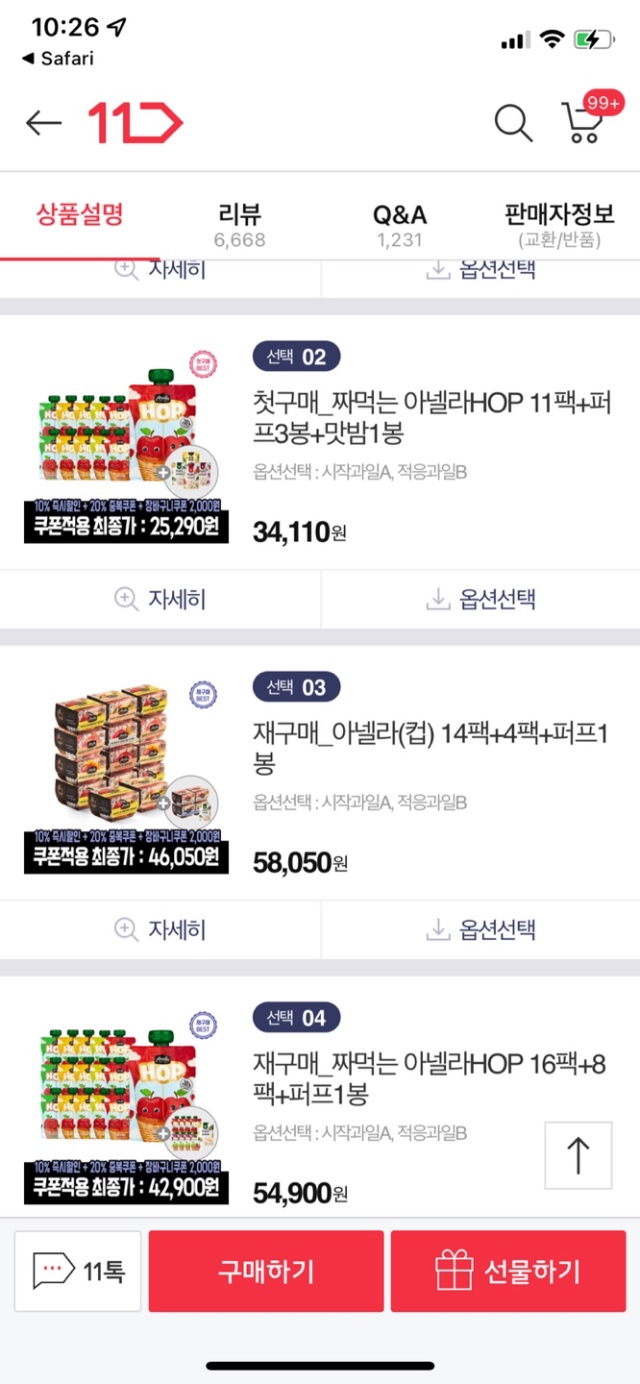The image size is (640, 1384).
Task: Go to the 11st home logo
Action: pyautogui.click(x=135, y=123)
